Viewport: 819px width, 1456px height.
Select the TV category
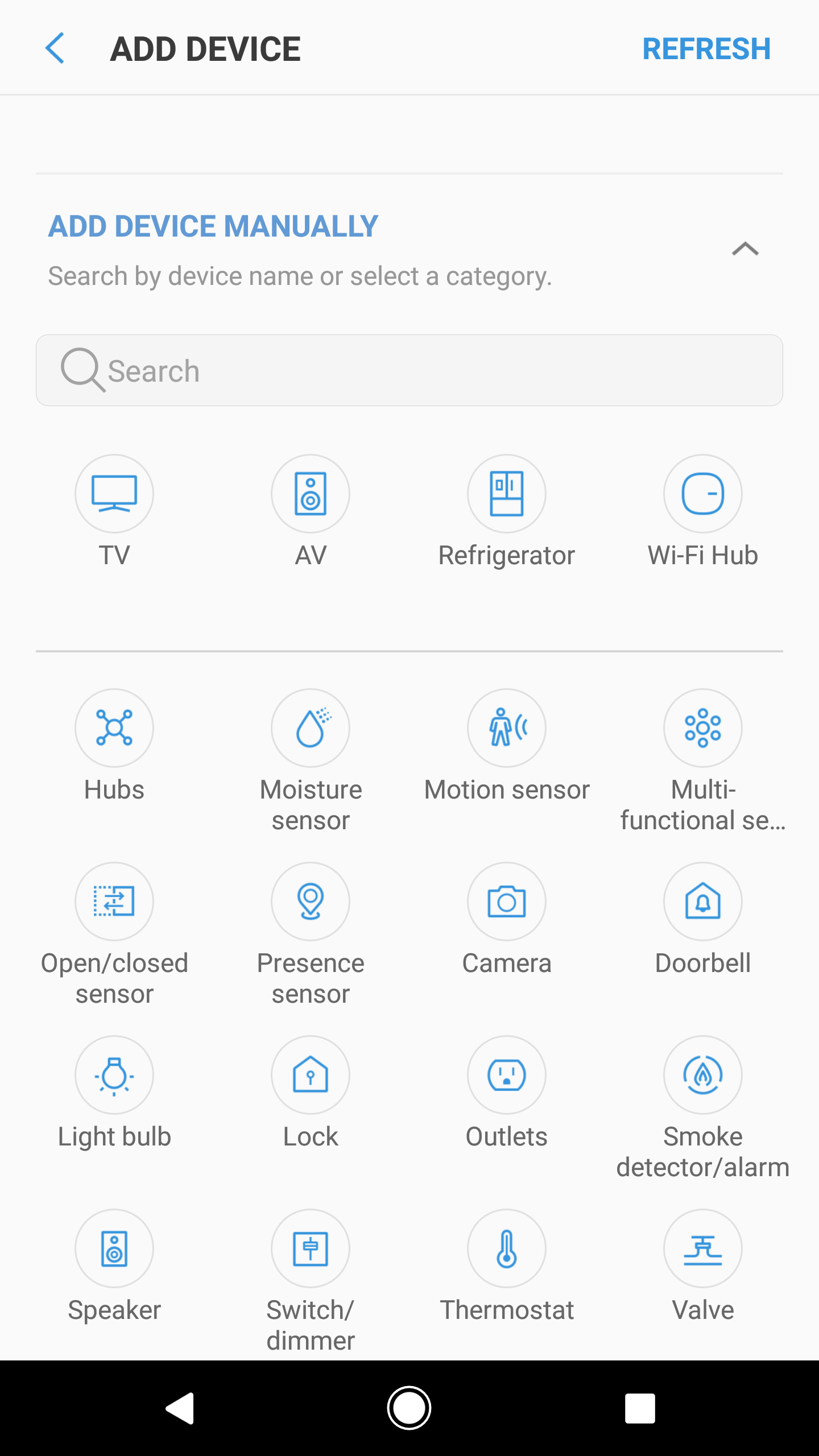(x=114, y=512)
